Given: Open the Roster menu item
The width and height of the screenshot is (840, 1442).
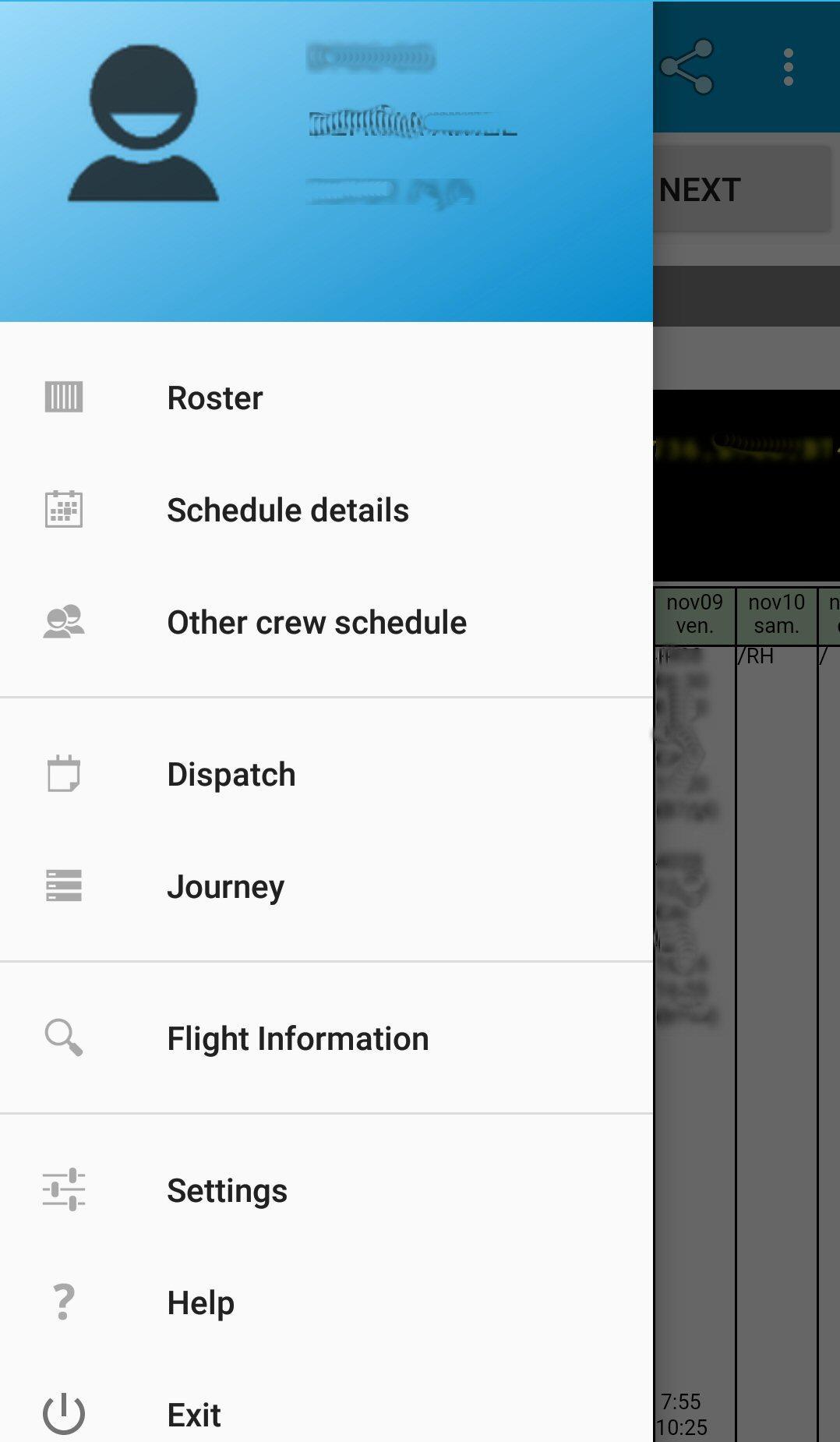Looking at the screenshot, I should pos(326,398).
